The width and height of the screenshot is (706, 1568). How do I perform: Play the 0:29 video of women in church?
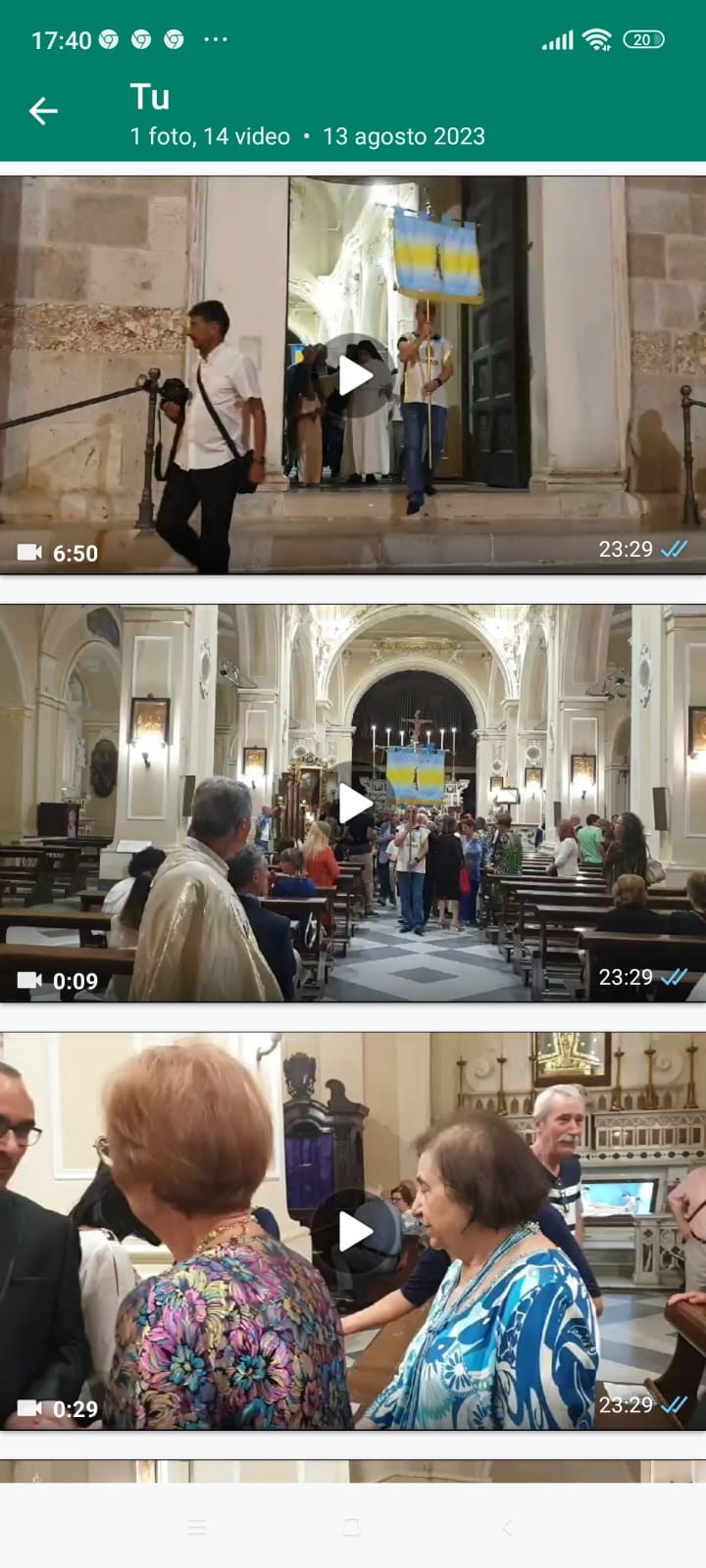pyautogui.click(x=353, y=1231)
